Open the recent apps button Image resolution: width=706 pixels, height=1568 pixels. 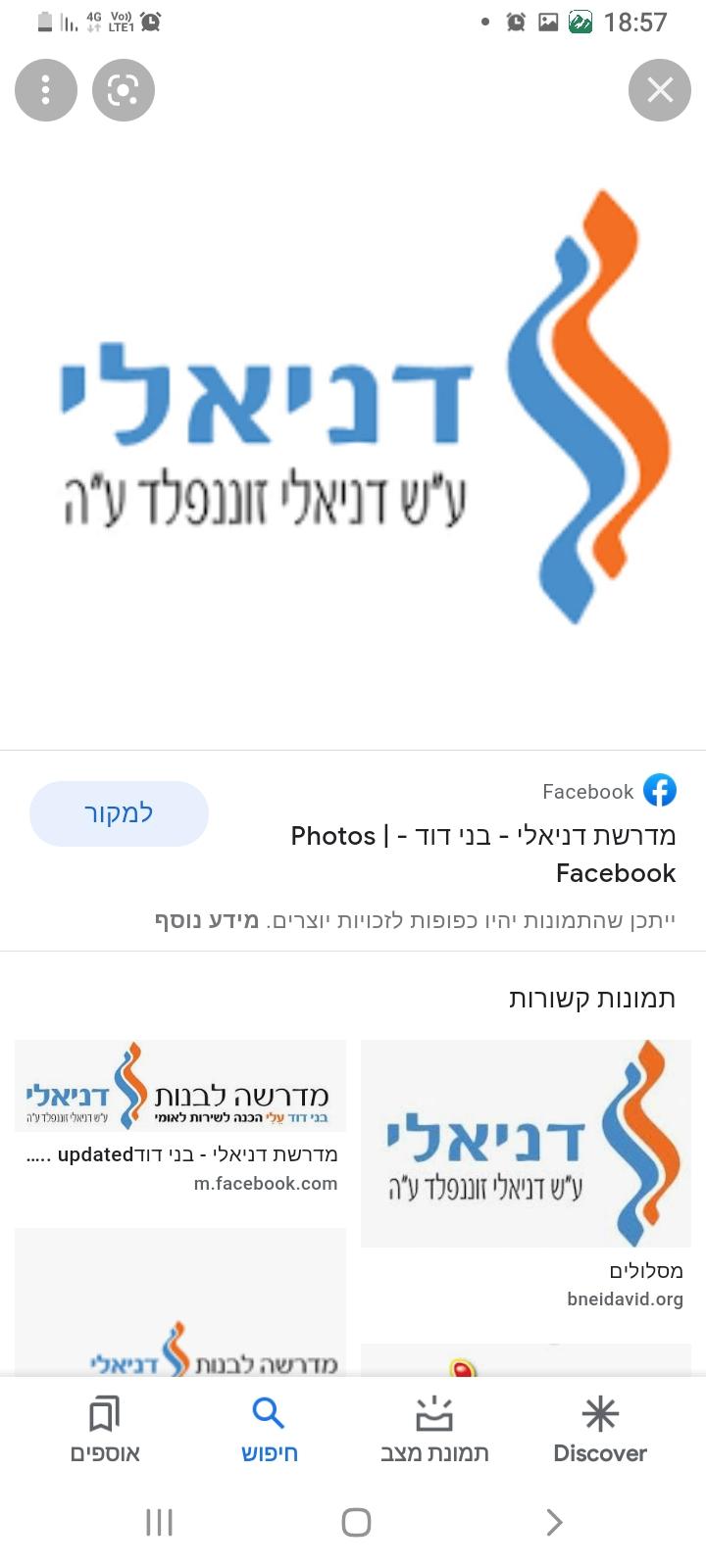159,1522
